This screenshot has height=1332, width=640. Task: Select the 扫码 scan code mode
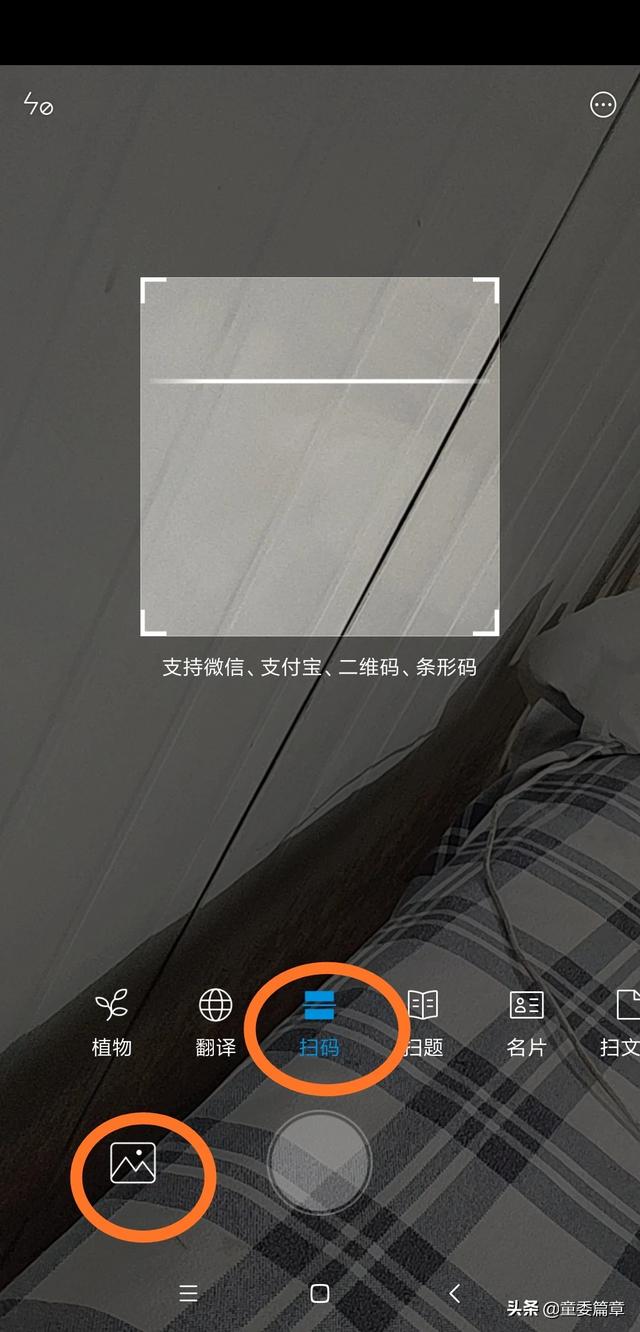tap(319, 1023)
